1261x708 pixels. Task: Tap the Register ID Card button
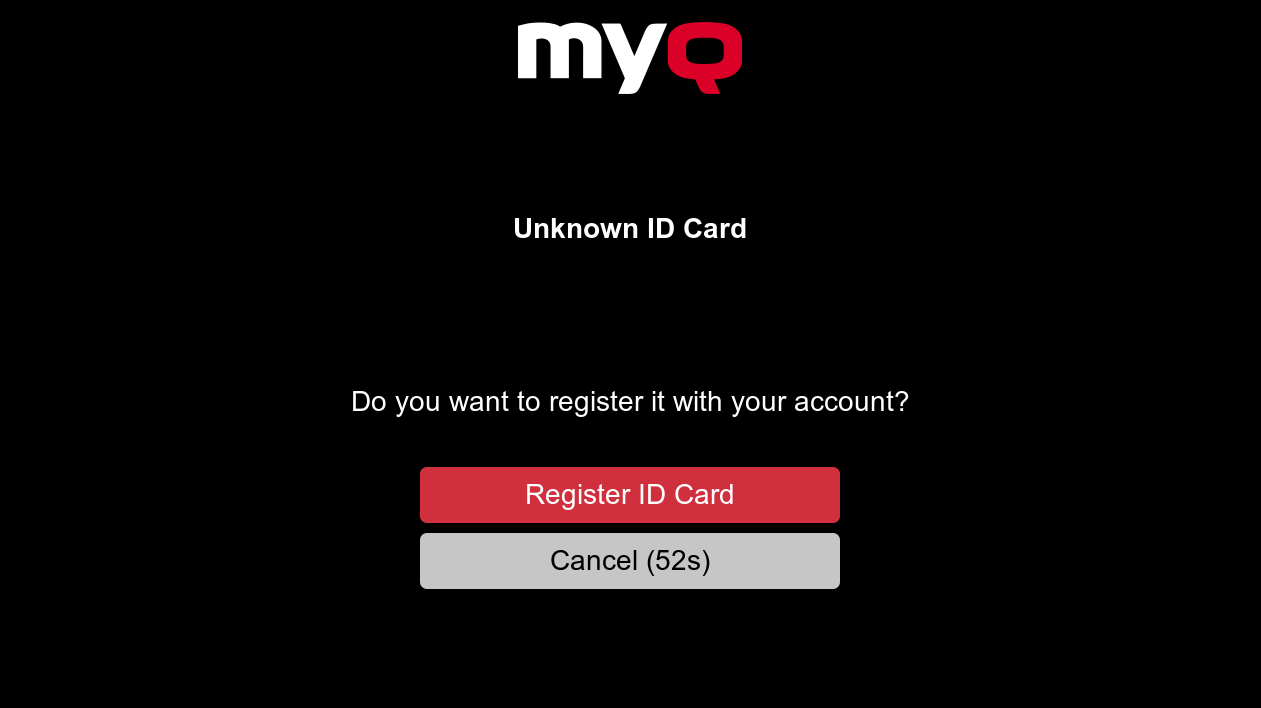(x=629, y=495)
